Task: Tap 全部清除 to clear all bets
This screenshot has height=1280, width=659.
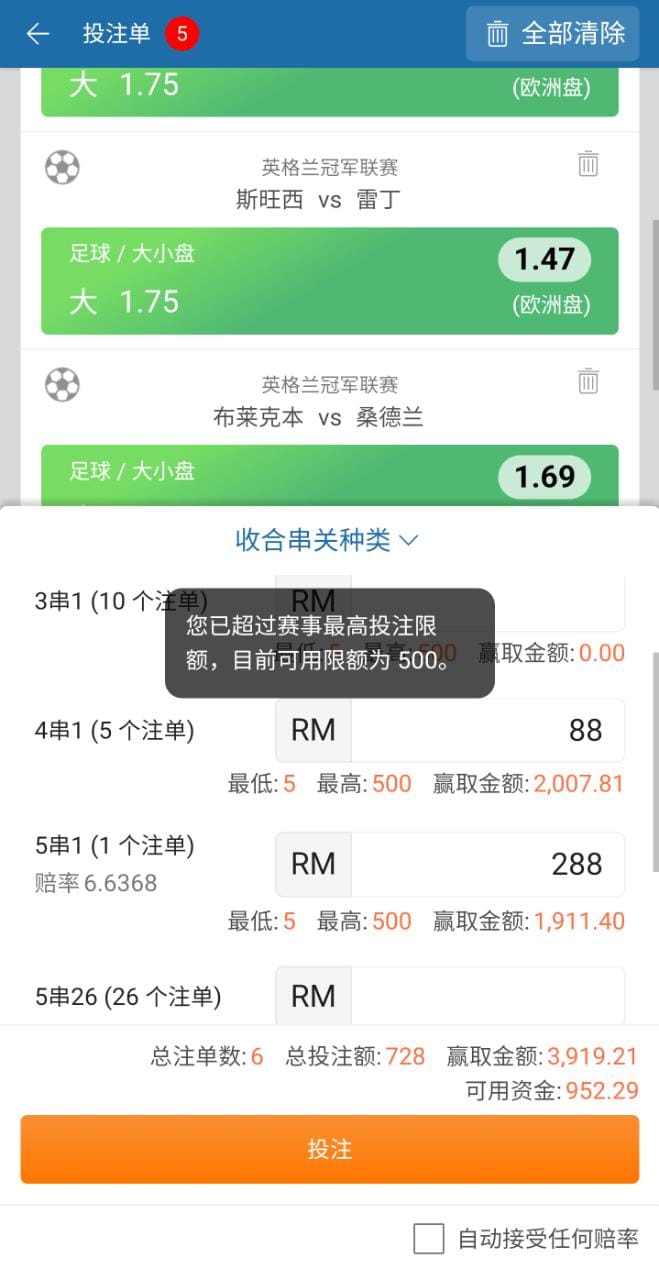Action: [556, 34]
